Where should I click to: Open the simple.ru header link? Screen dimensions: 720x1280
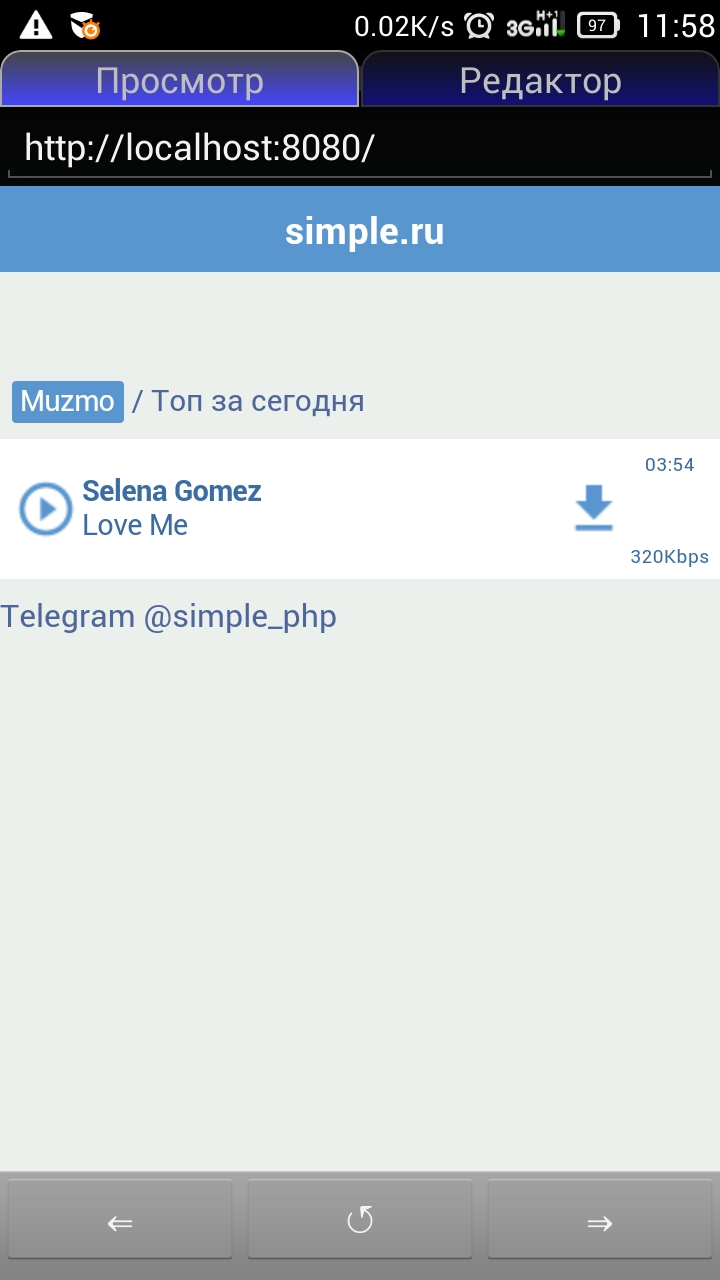click(364, 232)
